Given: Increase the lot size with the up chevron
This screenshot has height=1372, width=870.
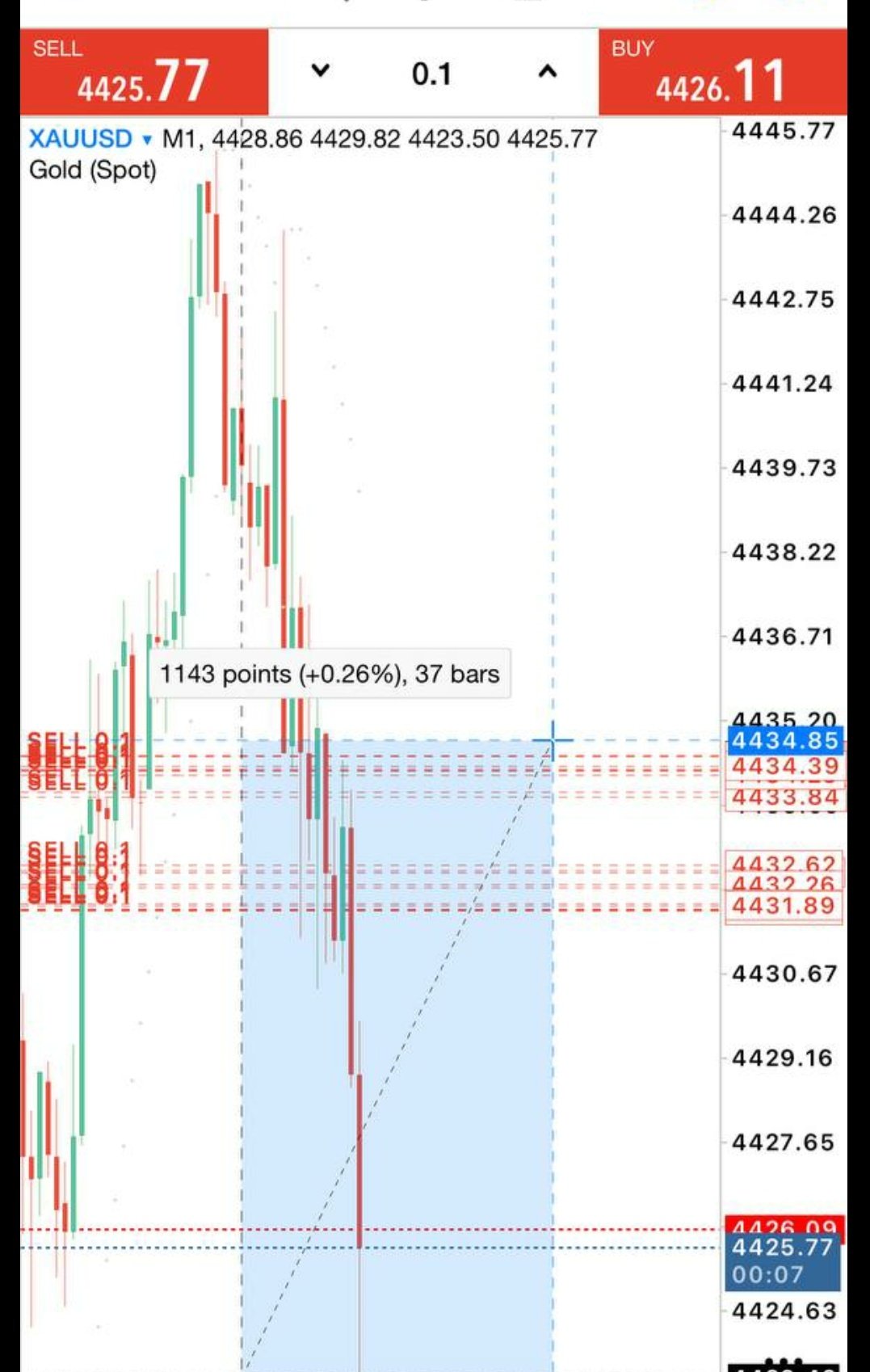Looking at the screenshot, I should point(547,72).
